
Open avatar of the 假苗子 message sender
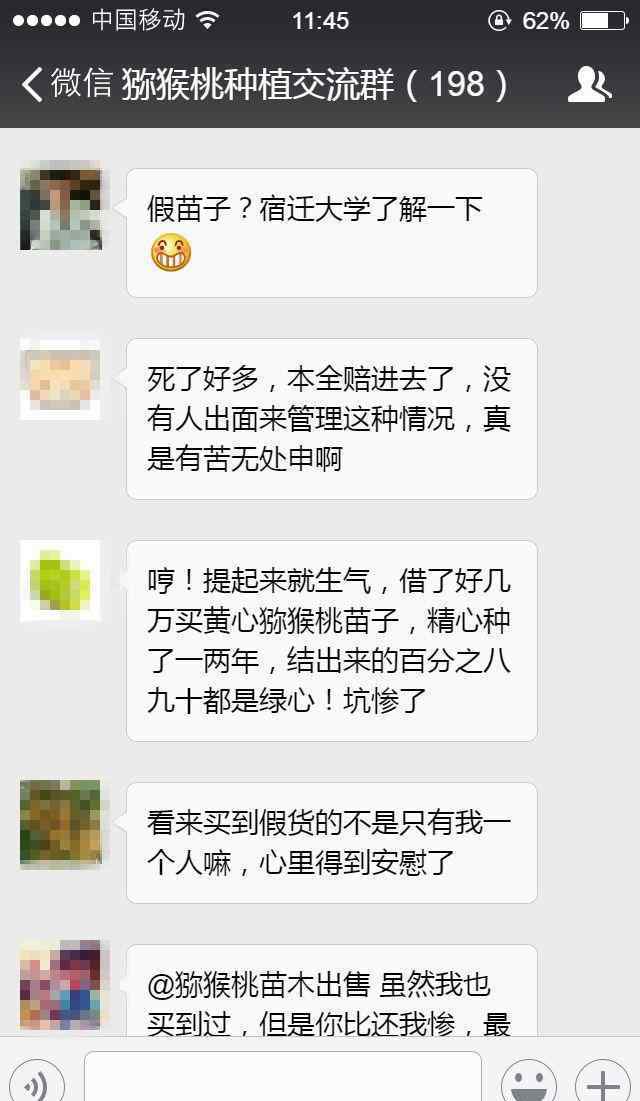60,209
